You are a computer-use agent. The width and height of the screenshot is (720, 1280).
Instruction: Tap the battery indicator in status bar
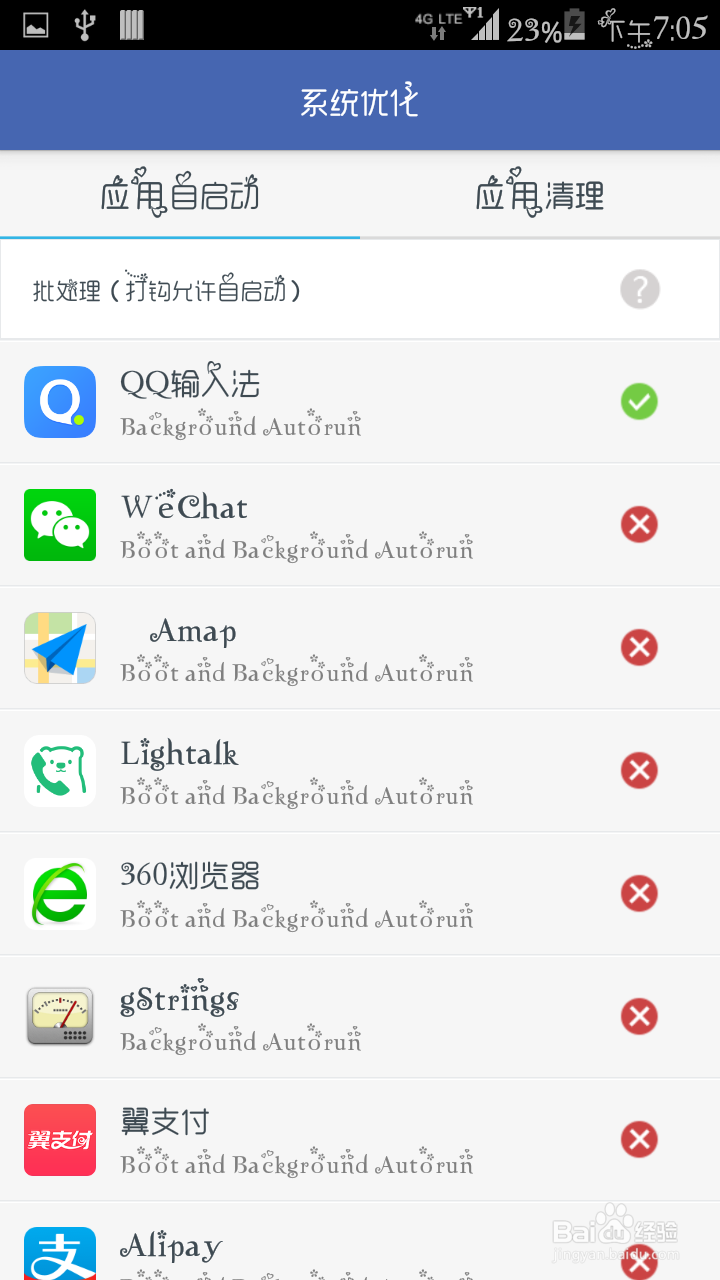pyautogui.click(x=574, y=25)
